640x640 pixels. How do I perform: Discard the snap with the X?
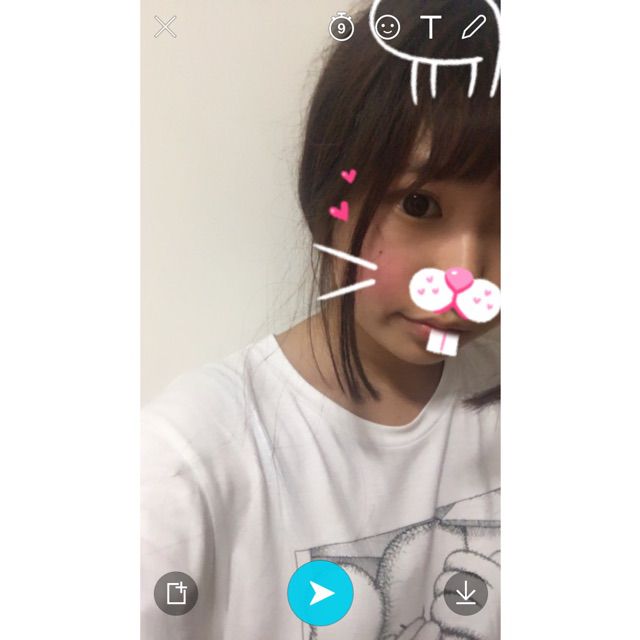coord(165,27)
